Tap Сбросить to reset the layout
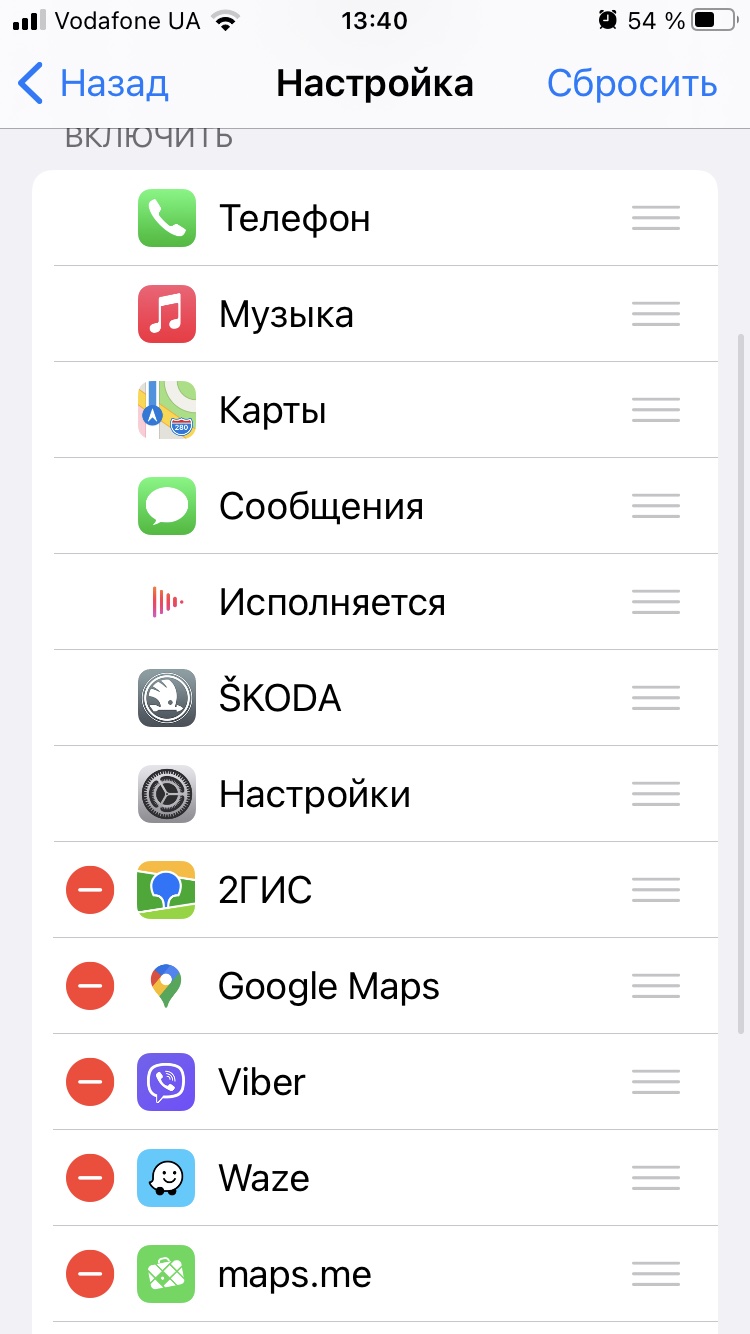Screen dimensions: 750x1334 point(632,83)
